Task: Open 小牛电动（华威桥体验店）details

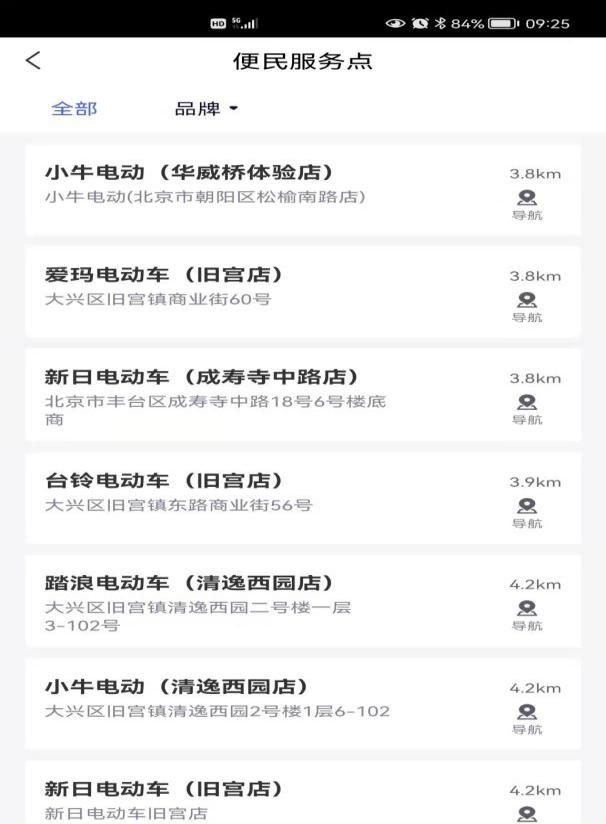Action: point(240,184)
